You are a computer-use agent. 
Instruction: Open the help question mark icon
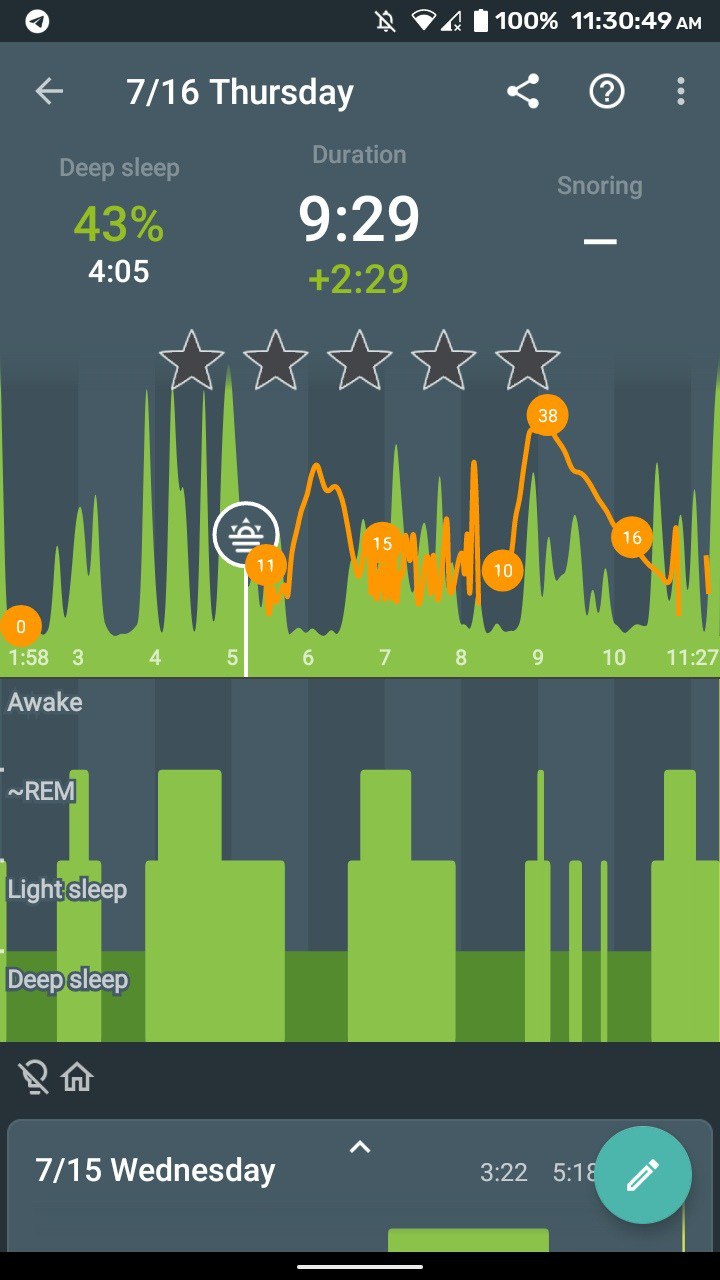coord(607,92)
